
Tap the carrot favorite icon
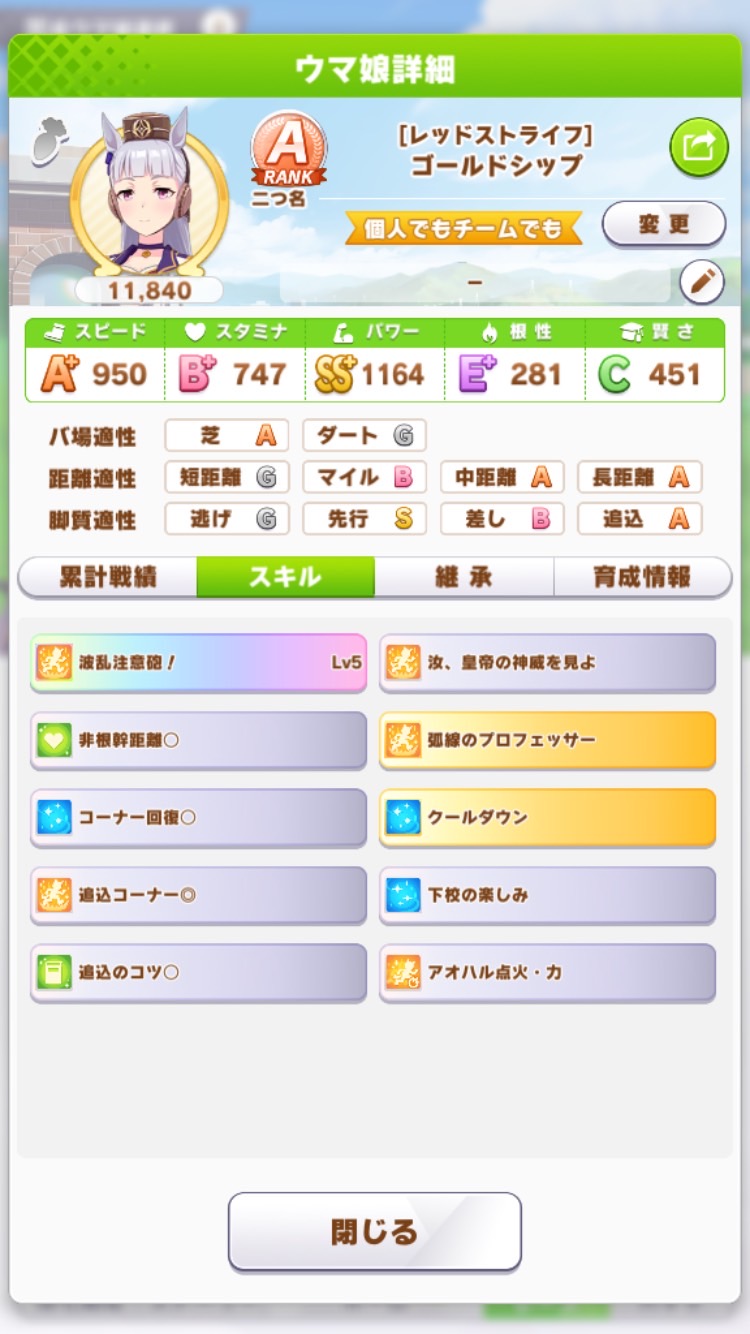point(46,140)
